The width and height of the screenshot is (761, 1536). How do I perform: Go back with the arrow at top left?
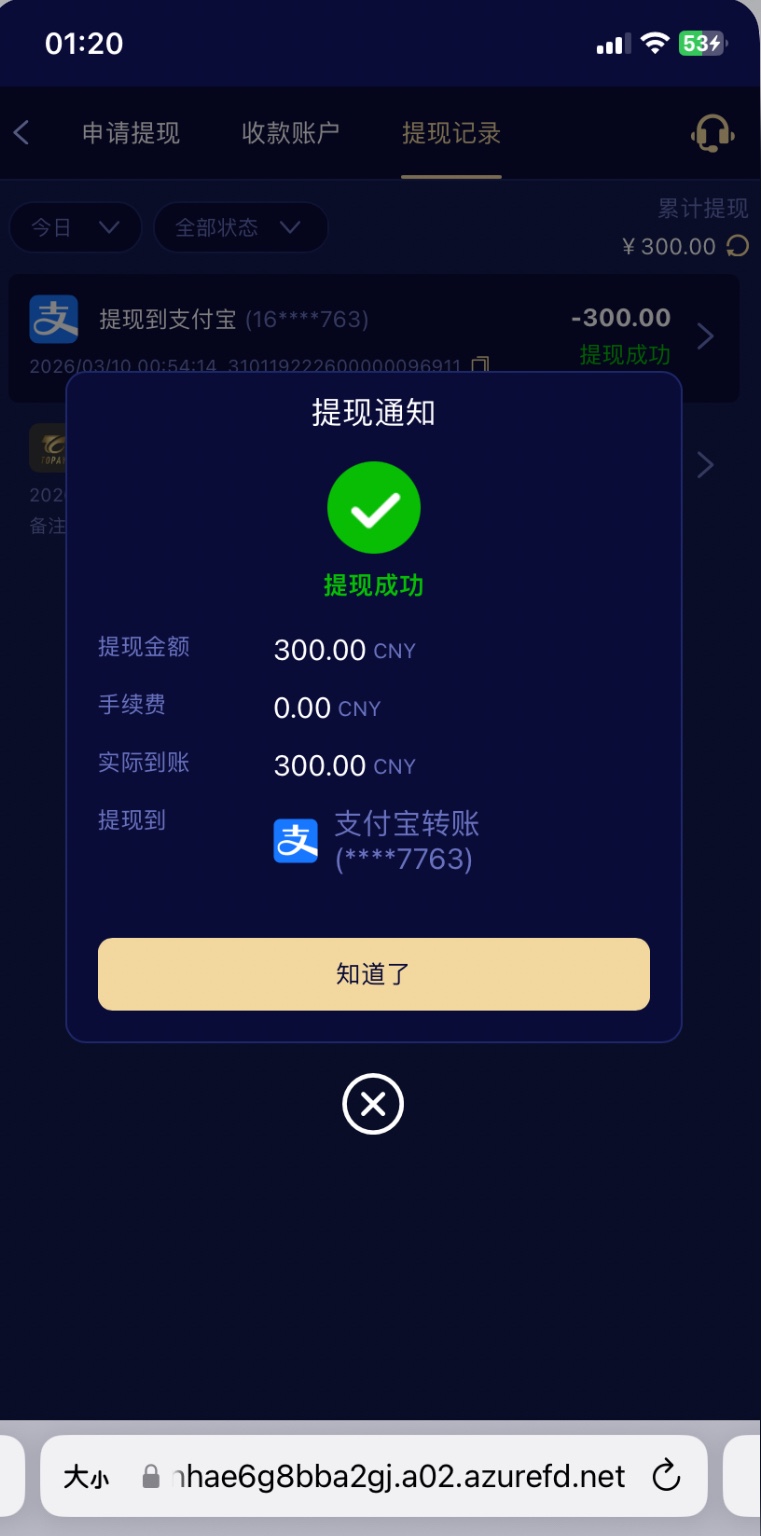click(22, 133)
